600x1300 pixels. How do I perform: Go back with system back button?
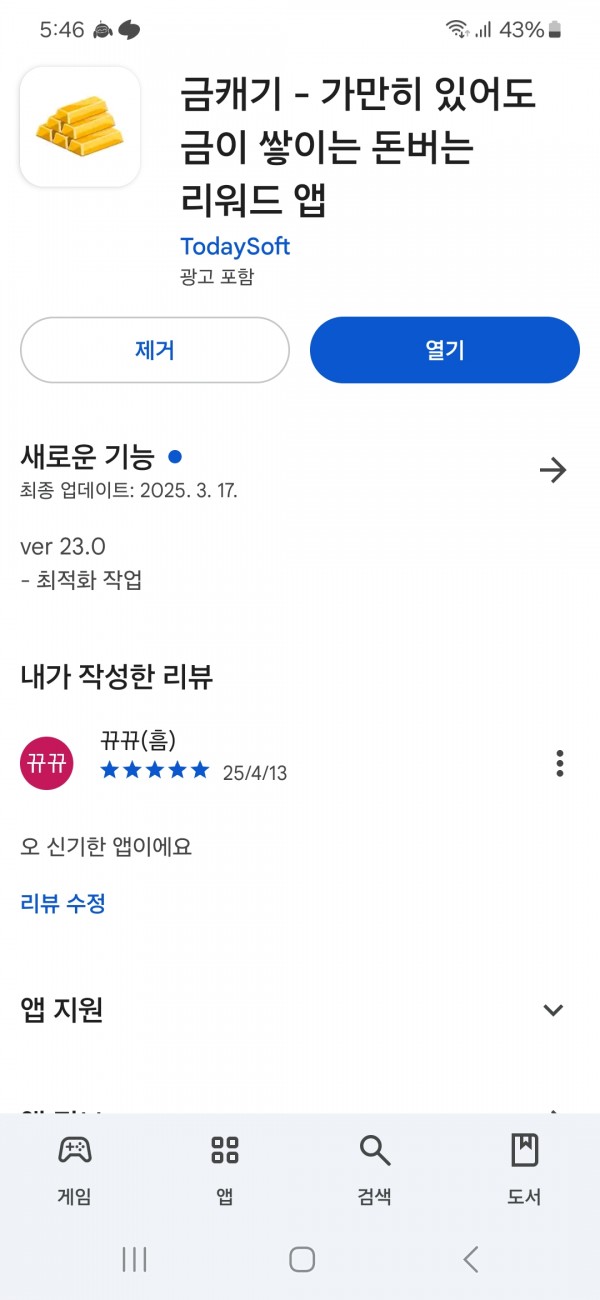pyautogui.click(x=471, y=1259)
